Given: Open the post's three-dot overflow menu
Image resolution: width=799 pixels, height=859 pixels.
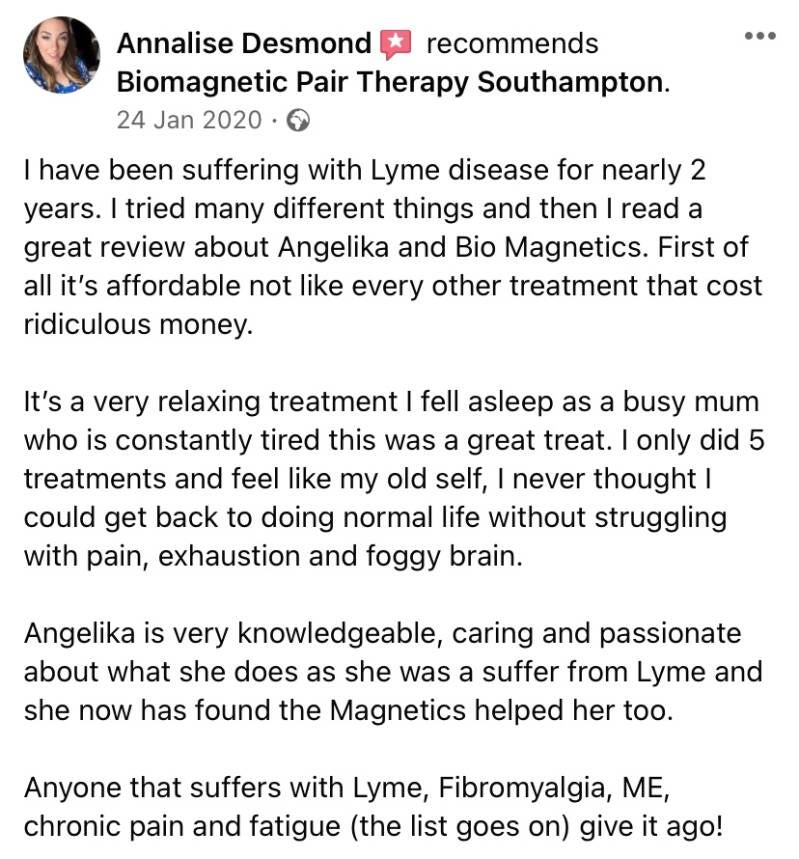Looking at the screenshot, I should point(760,36).
